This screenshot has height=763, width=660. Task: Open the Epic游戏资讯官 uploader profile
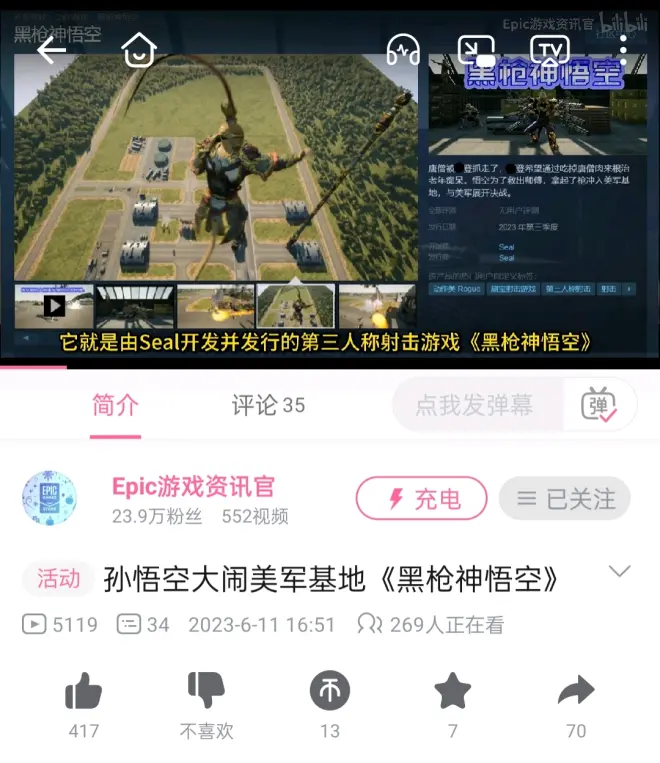point(192,487)
